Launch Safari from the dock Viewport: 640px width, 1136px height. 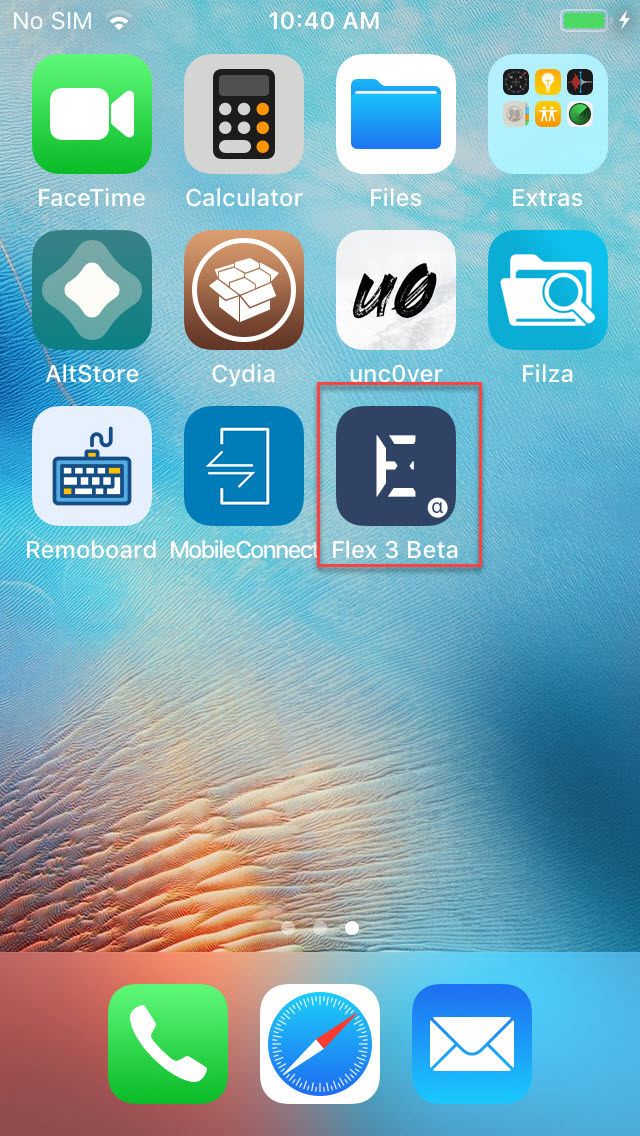(320, 1043)
